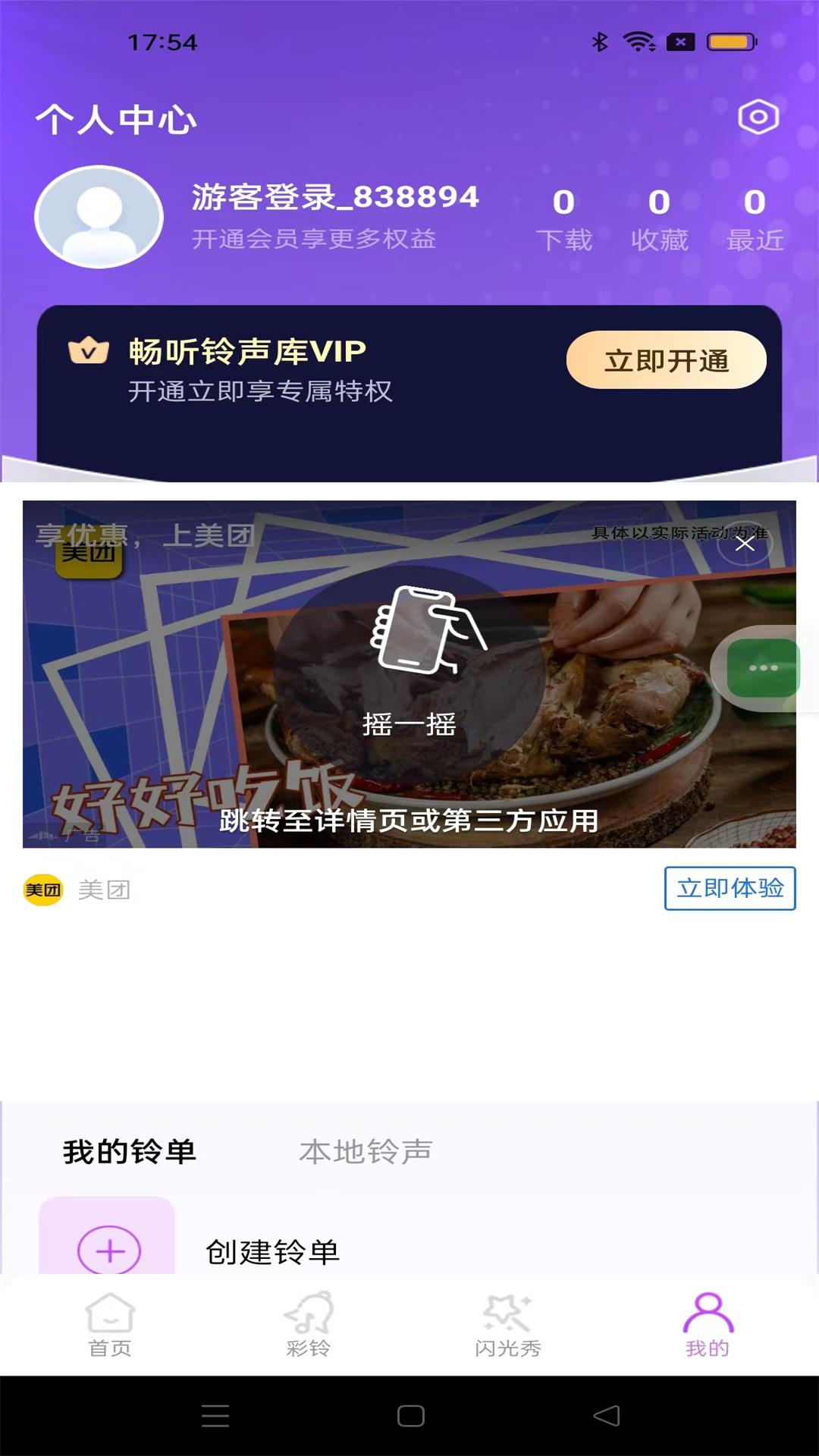819x1456 pixels.
Task: Open the 彩铃 tab
Action: pos(308,1324)
